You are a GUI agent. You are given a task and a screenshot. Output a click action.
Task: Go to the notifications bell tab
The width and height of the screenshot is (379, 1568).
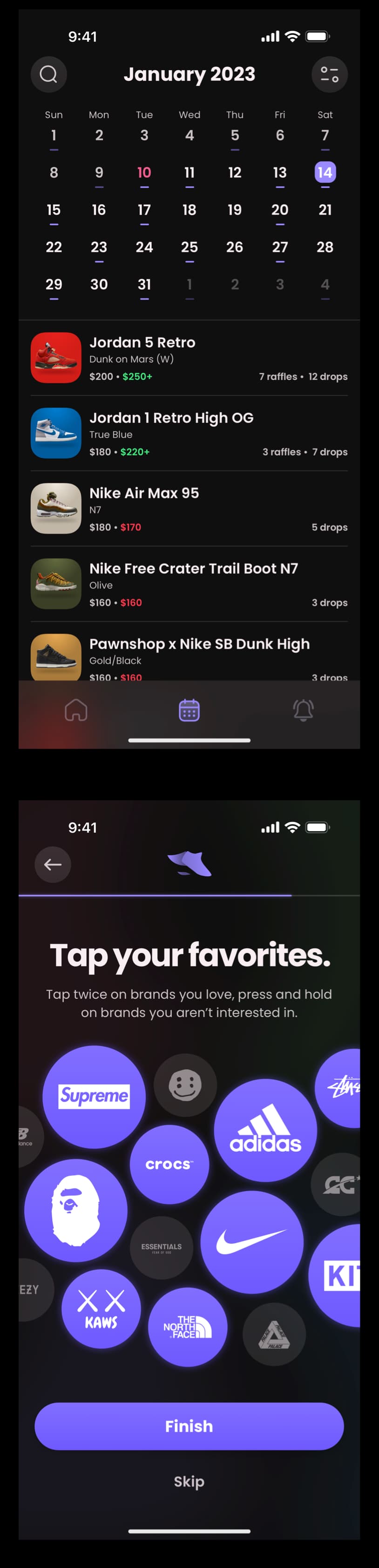click(x=303, y=710)
